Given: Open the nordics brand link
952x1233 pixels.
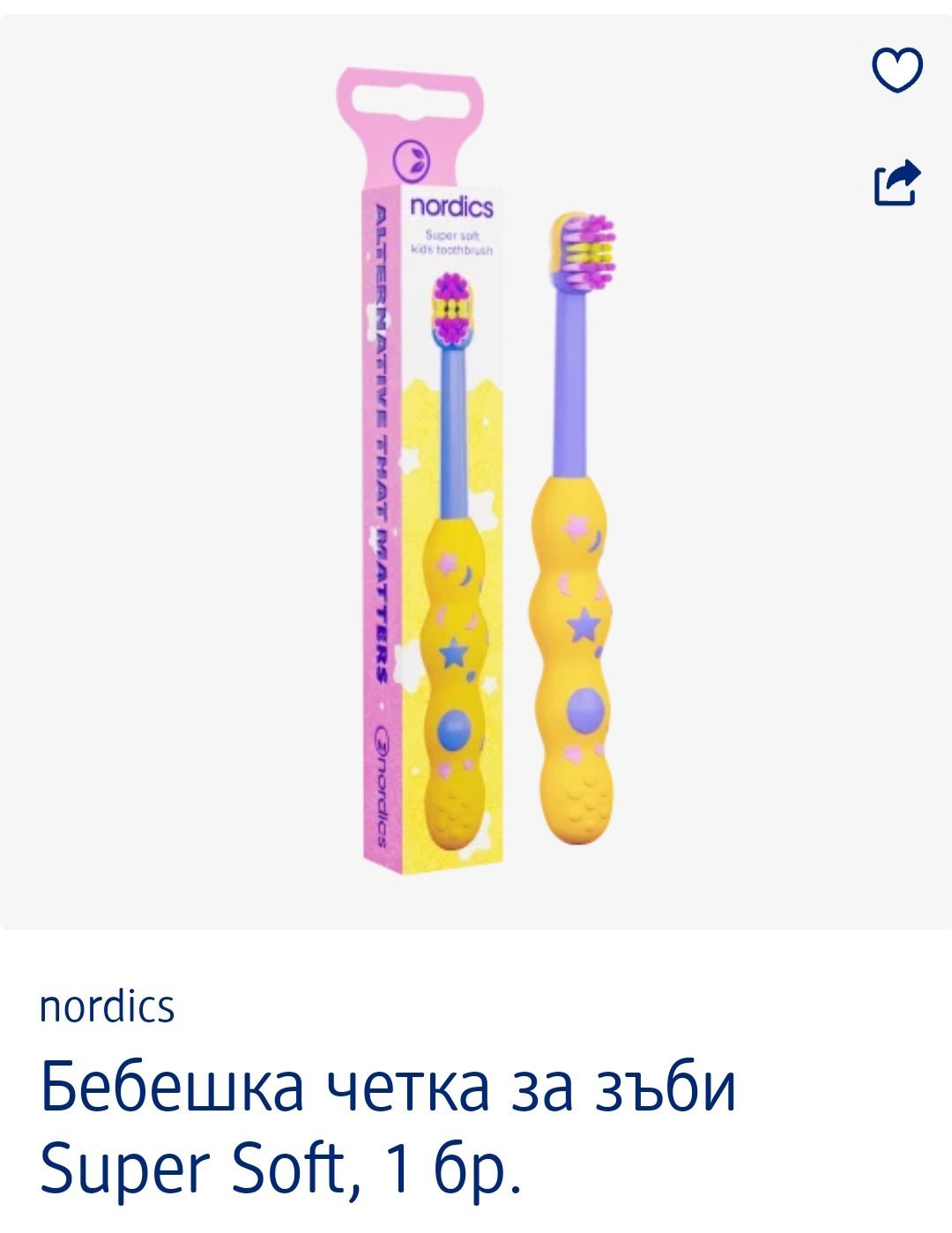Looking at the screenshot, I should click(108, 1007).
